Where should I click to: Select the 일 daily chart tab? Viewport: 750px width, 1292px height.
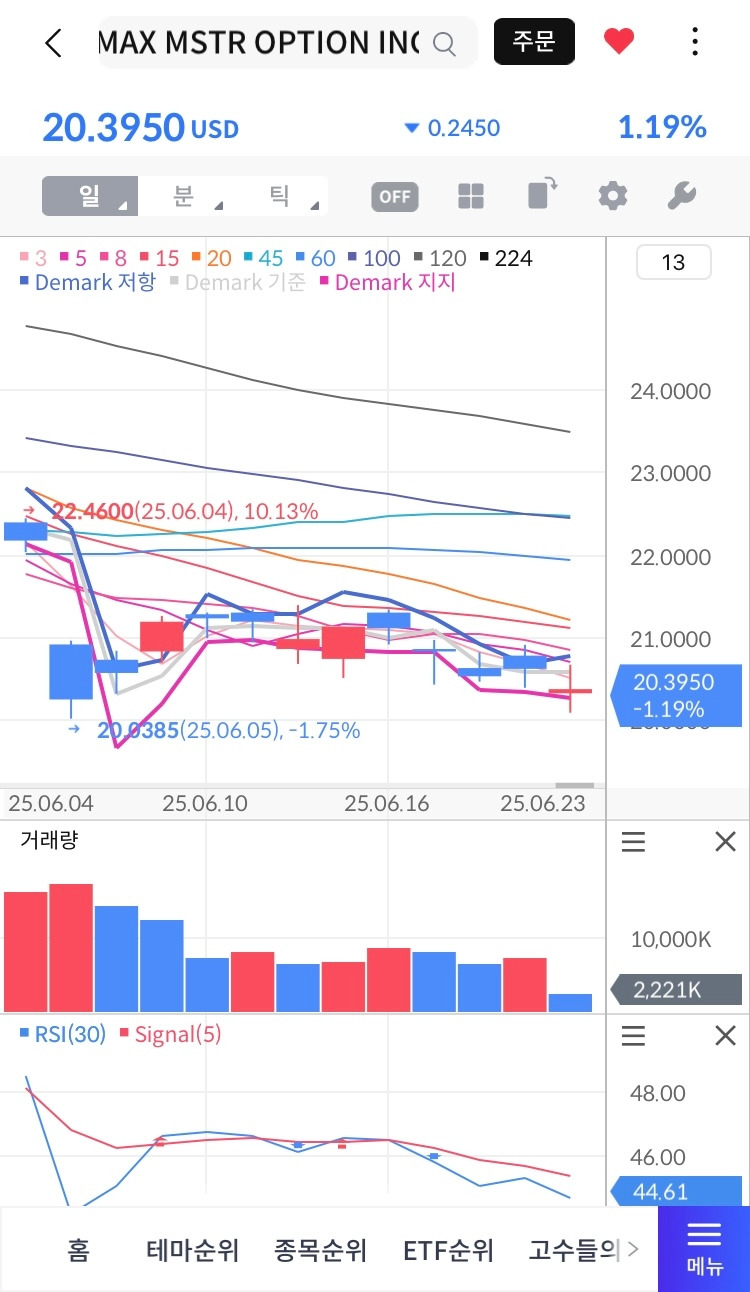[90, 196]
